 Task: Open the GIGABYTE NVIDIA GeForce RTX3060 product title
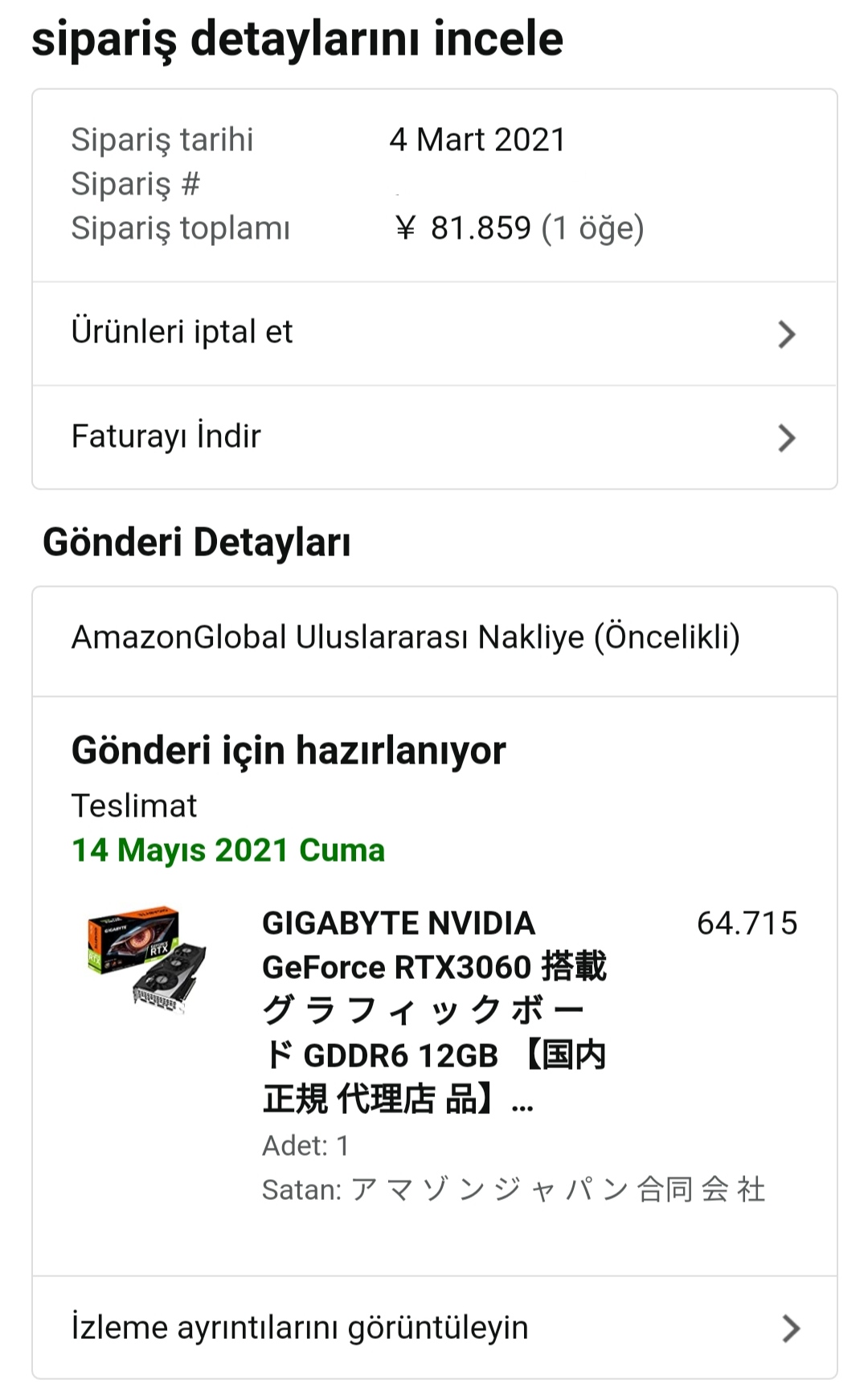[x=434, y=1010]
